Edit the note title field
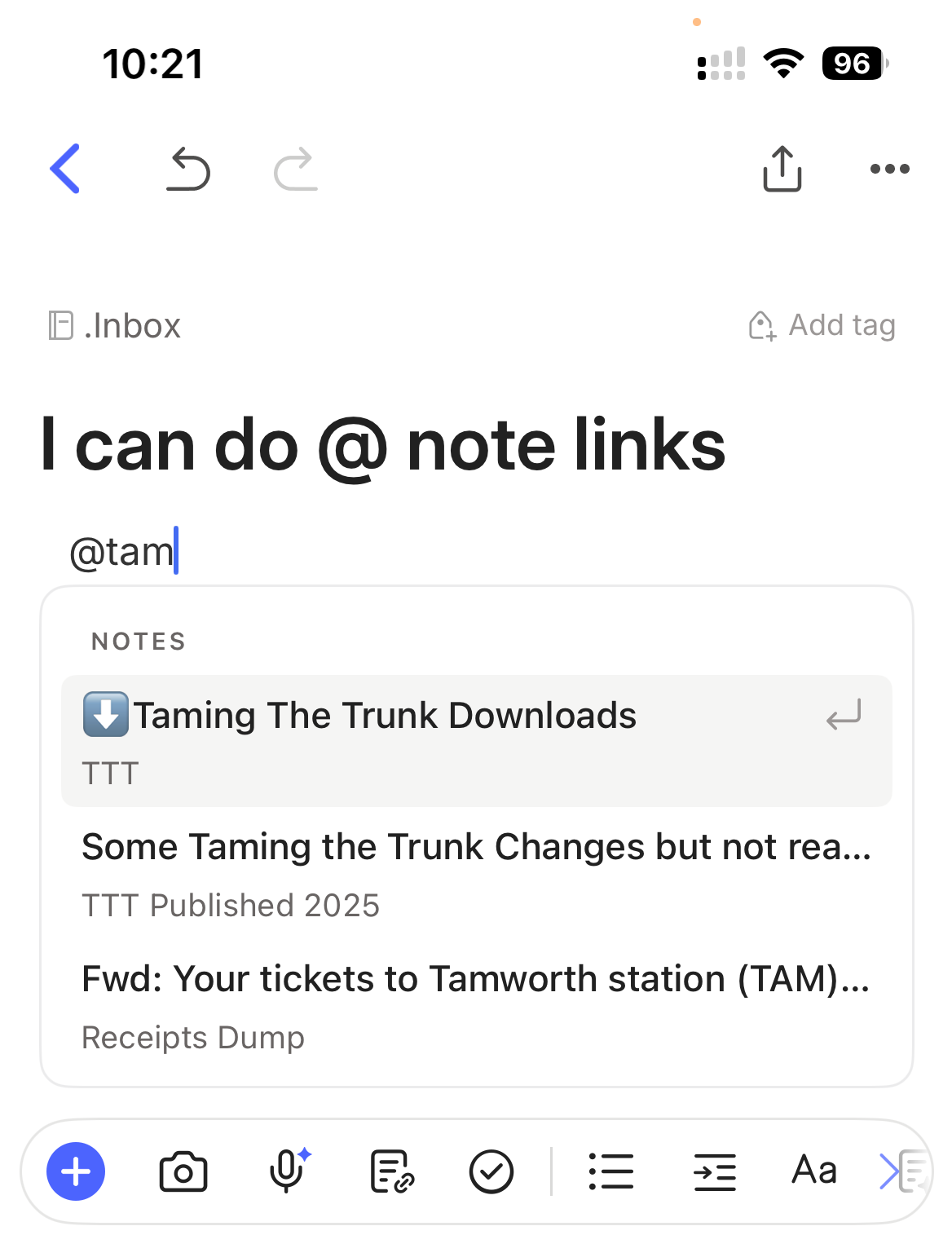Image resolution: width=952 pixels, height=1235 pixels. tap(383, 445)
